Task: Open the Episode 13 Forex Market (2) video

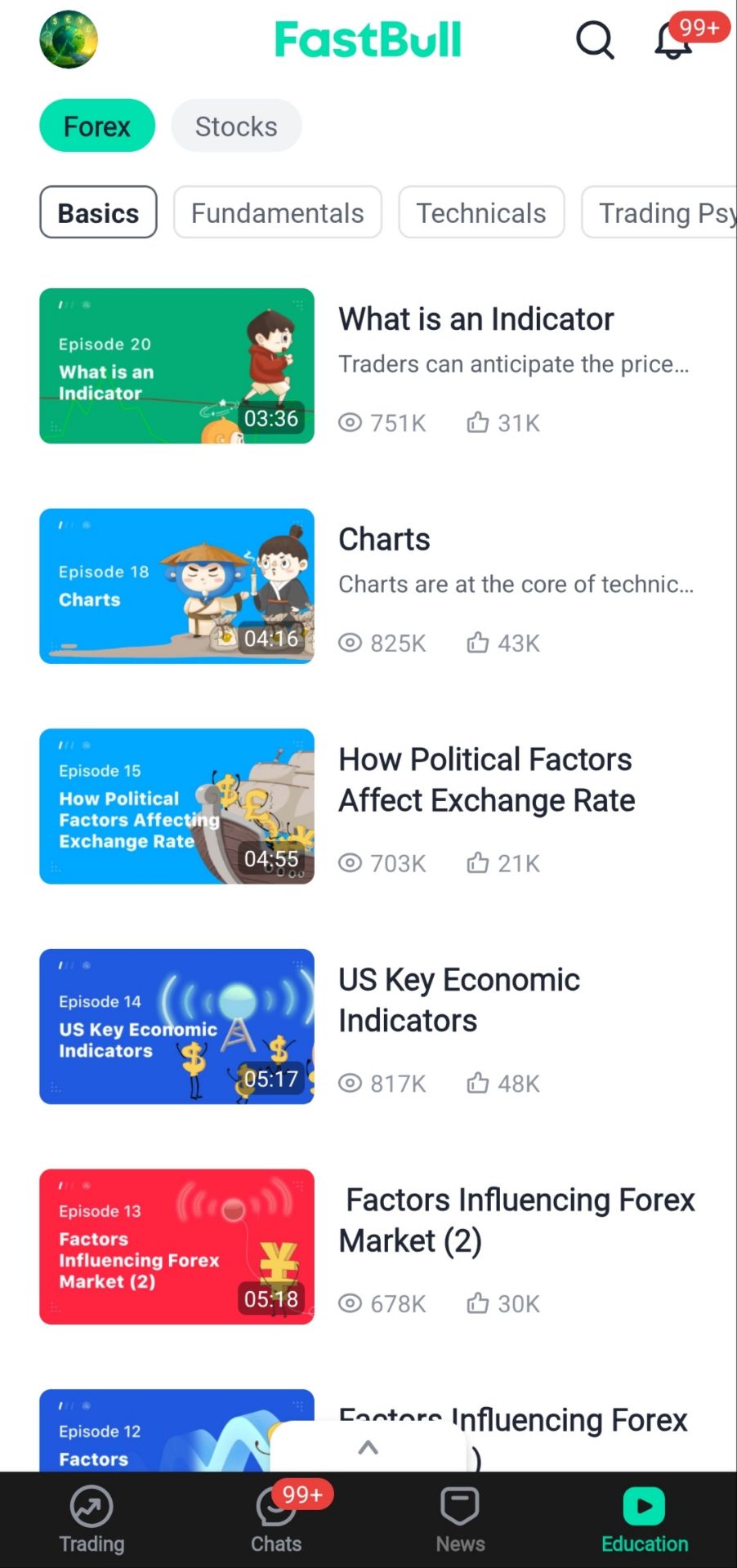Action: click(x=176, y=1246)
